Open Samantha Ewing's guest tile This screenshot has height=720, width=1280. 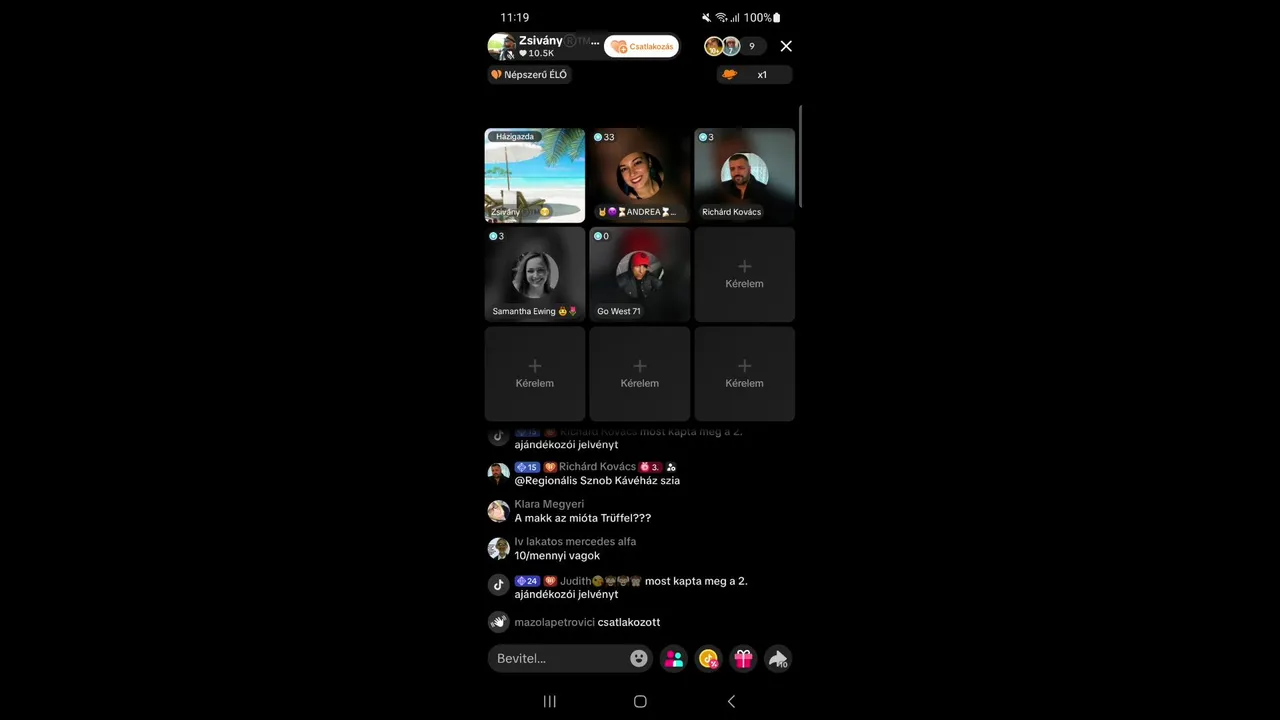click(x=535, y=274)
